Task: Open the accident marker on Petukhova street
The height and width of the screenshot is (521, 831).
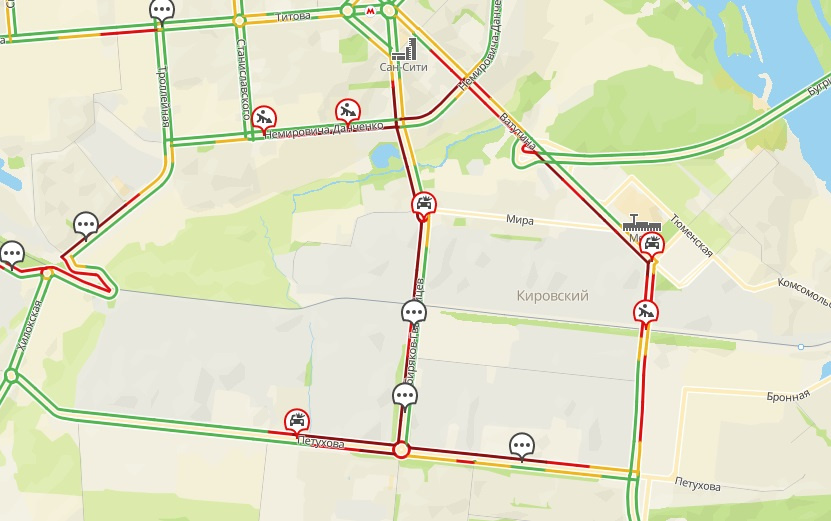Action: coord(297,420)
